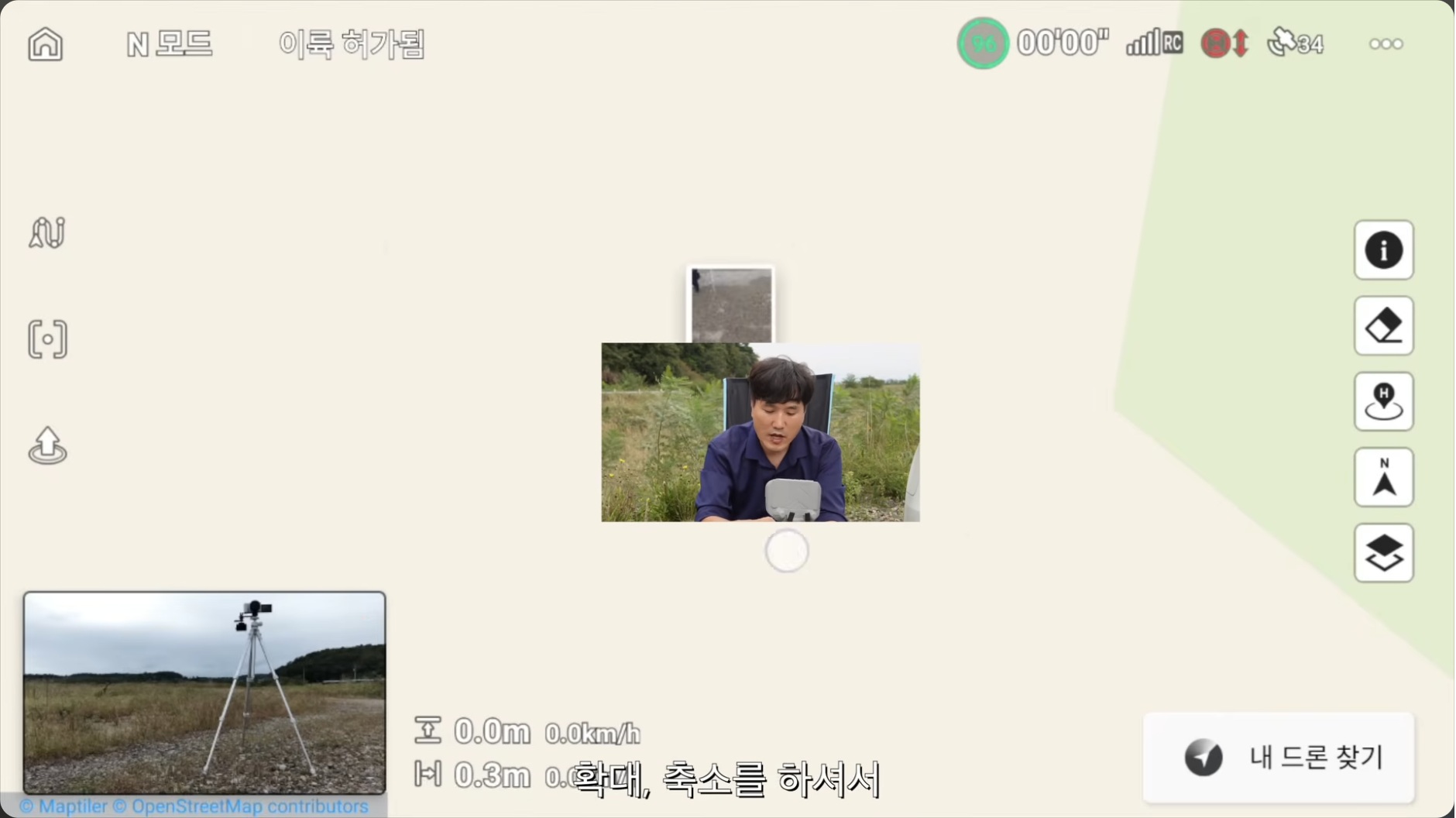
Task: Change the map layers
Action: 1382,553
